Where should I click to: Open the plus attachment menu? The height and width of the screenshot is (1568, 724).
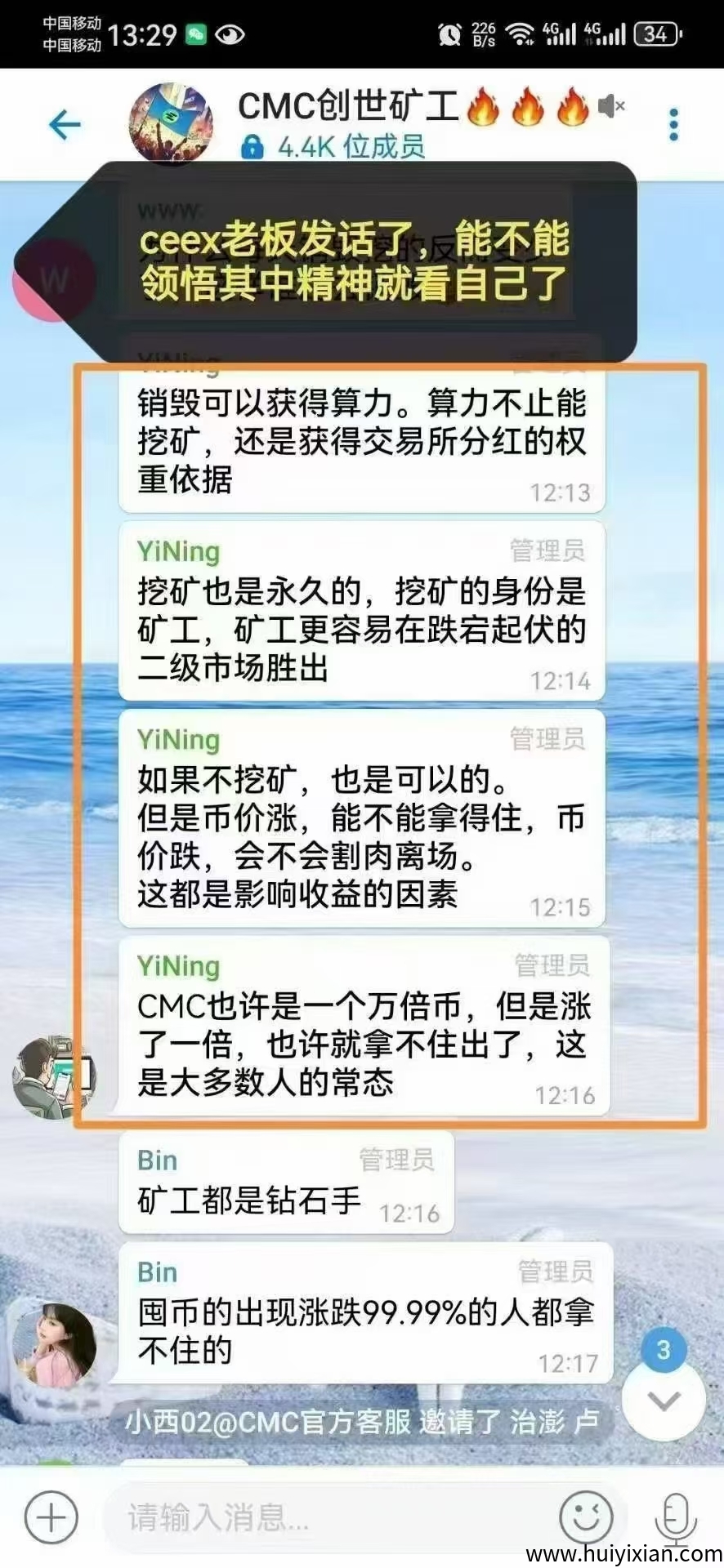pyautogui.click(x=51, y=1517)
